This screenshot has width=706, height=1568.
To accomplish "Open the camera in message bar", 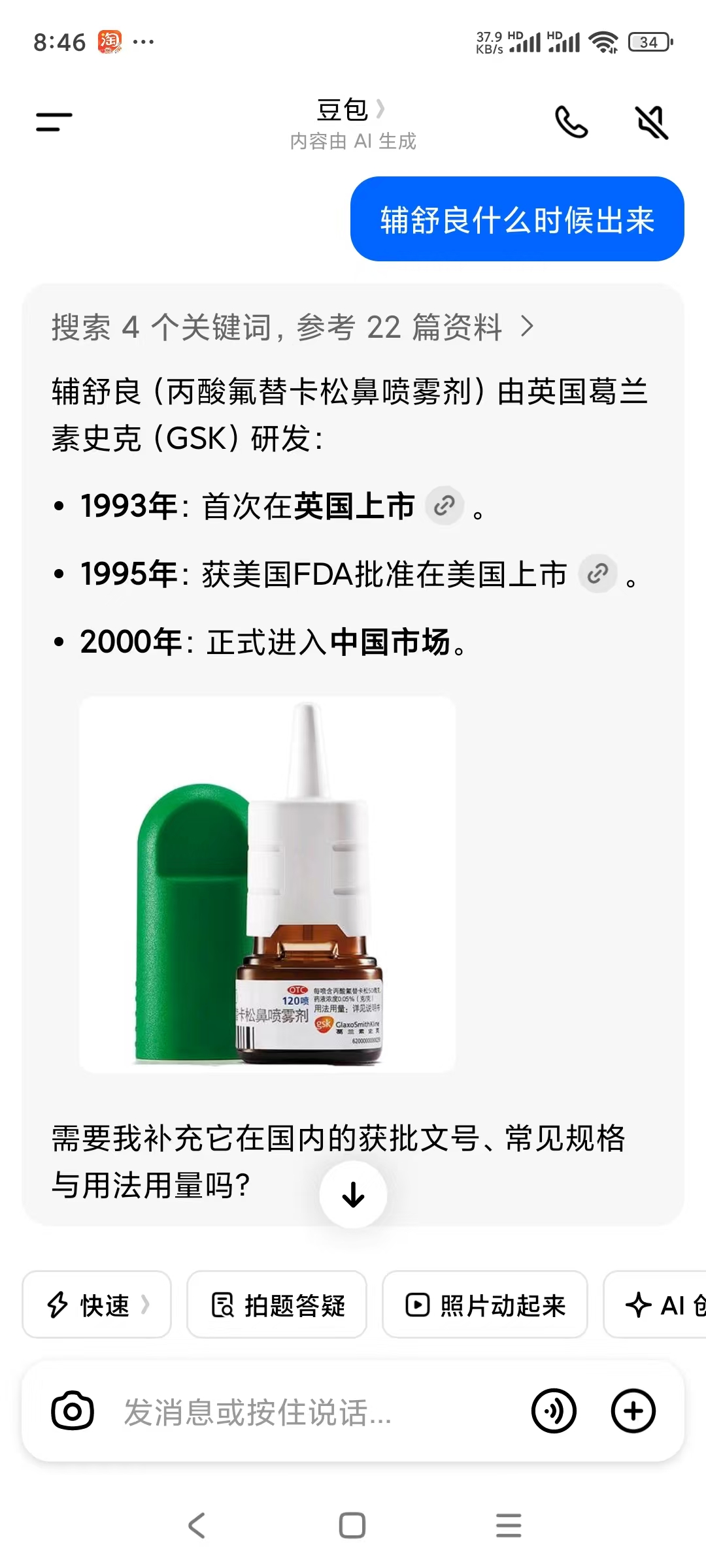I will [x=73, y=1411].
